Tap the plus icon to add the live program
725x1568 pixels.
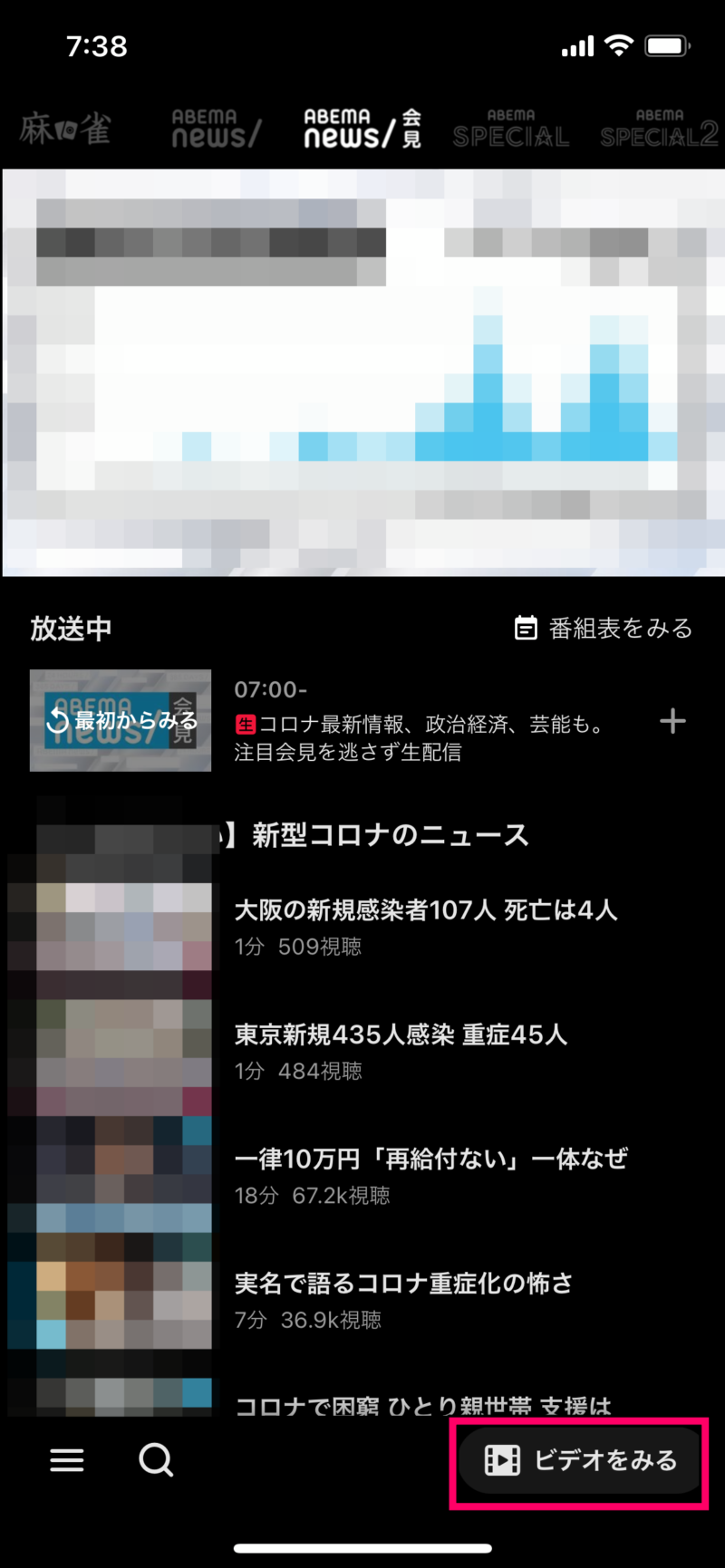[x=673, y=721]
